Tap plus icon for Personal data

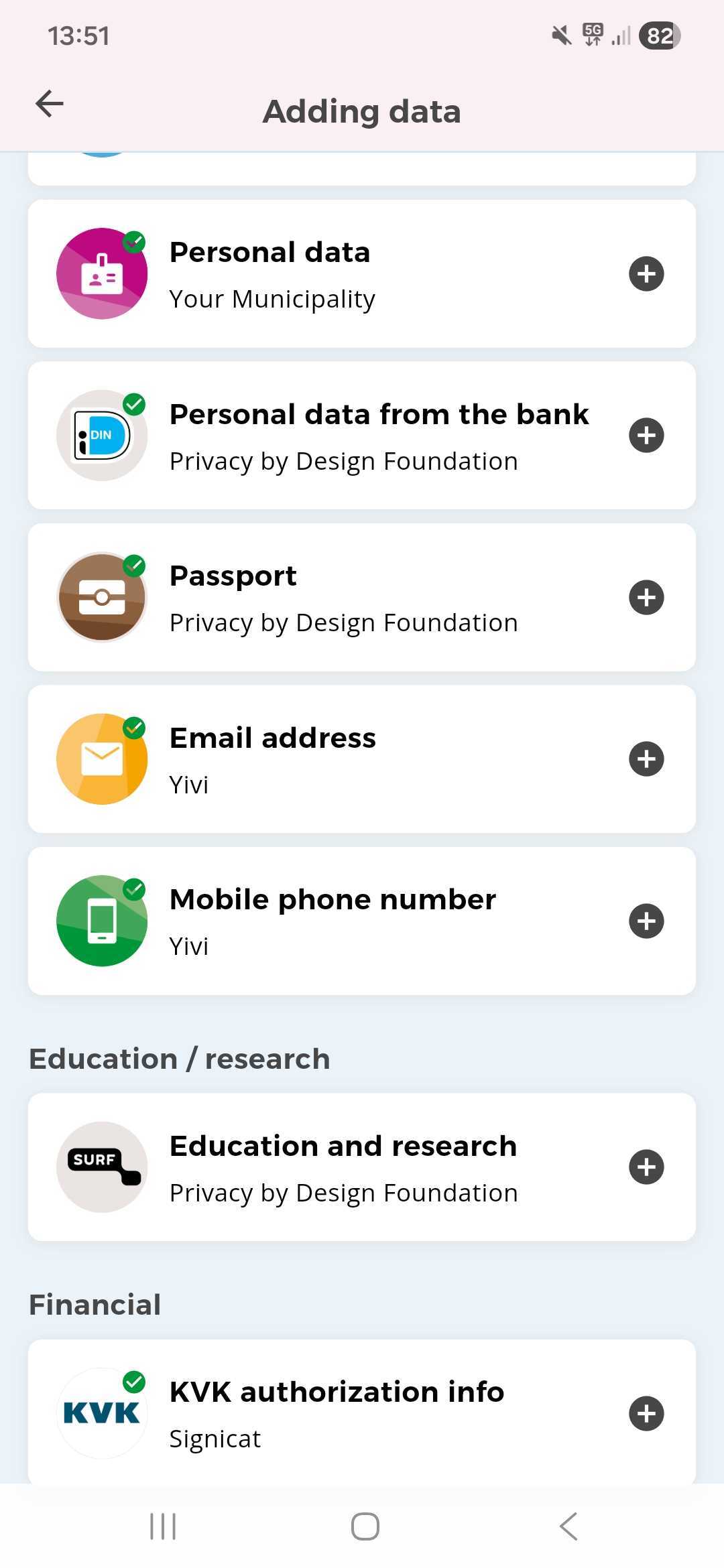[x=646, y=273]
